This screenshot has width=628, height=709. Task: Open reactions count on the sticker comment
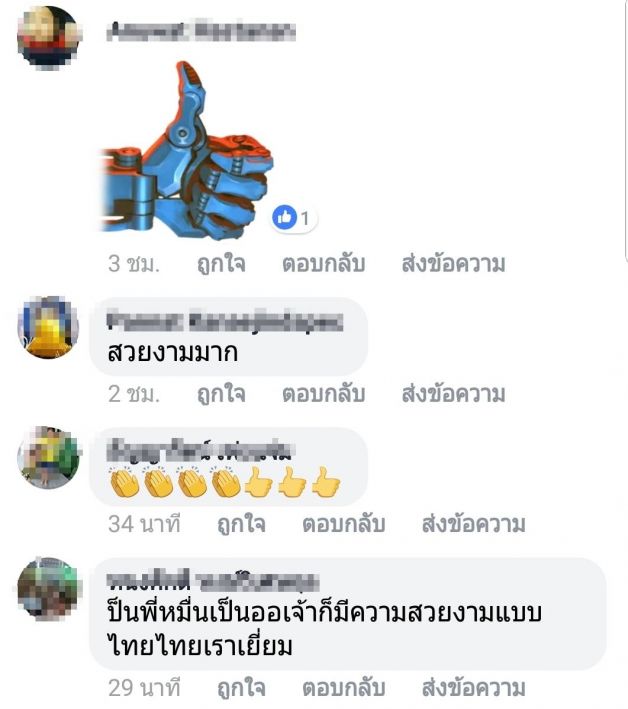[x=294, y=217]
